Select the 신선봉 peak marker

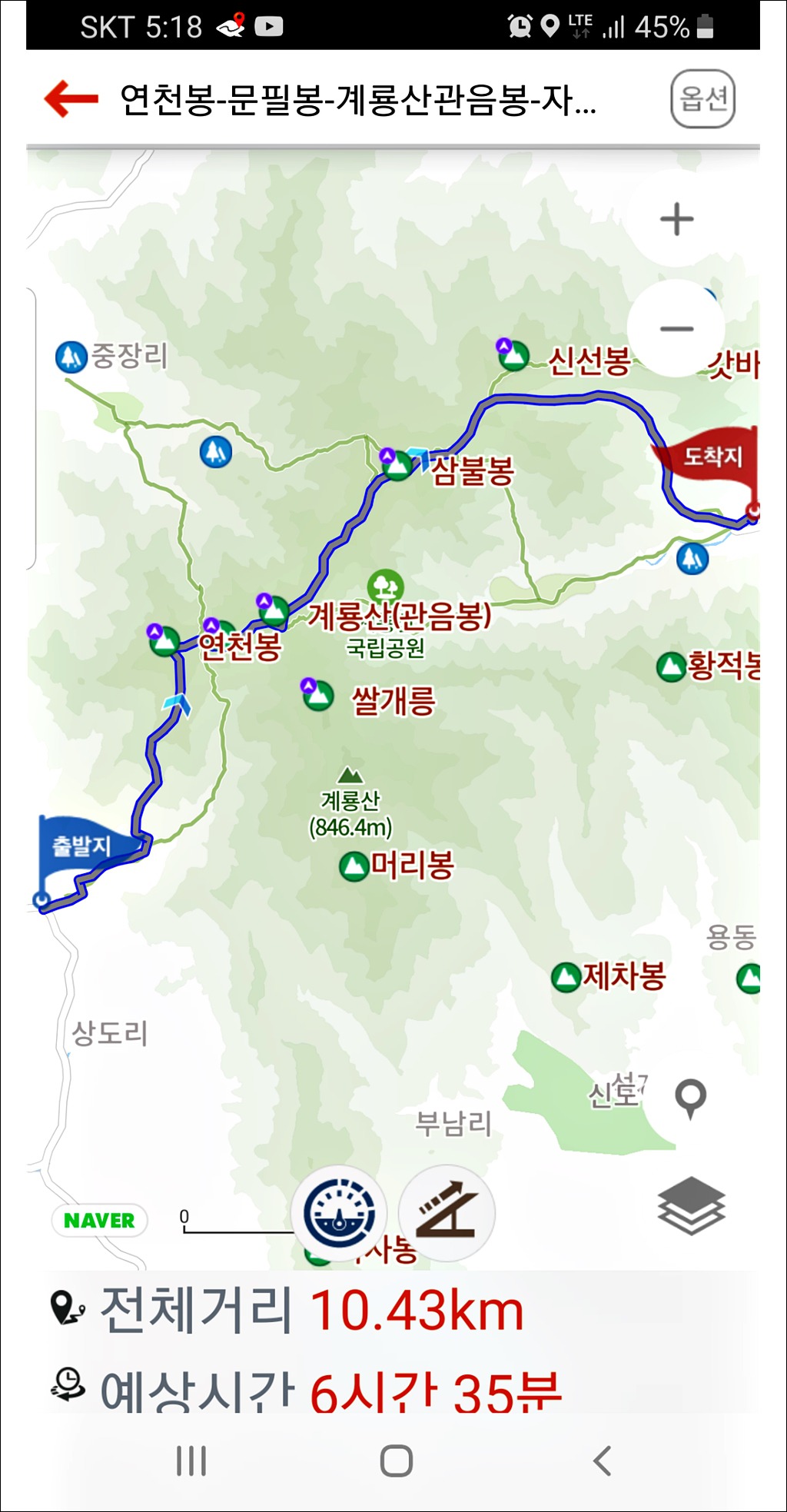[x=513, y=354]
